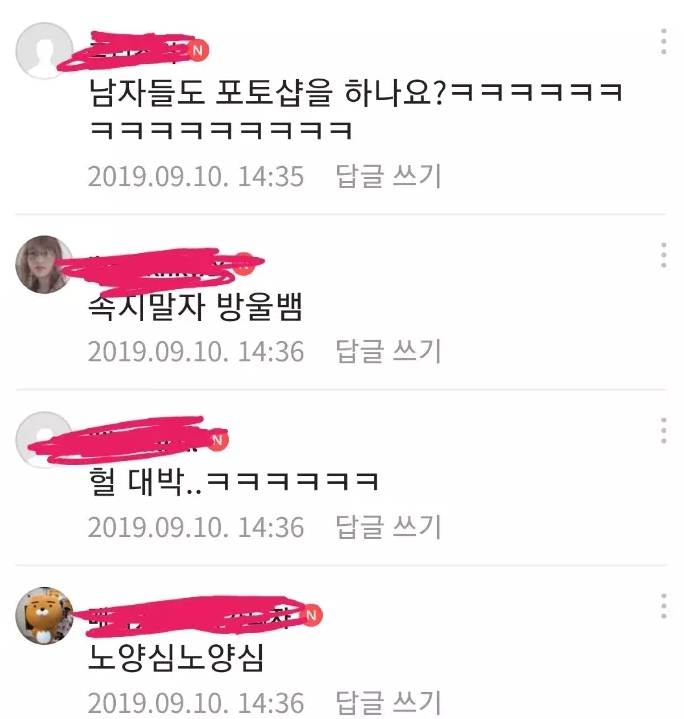The image size is (684, 719).
Task: Open overflow menu for 속시말자 방울뱀 comment
Action: [663, 255]
